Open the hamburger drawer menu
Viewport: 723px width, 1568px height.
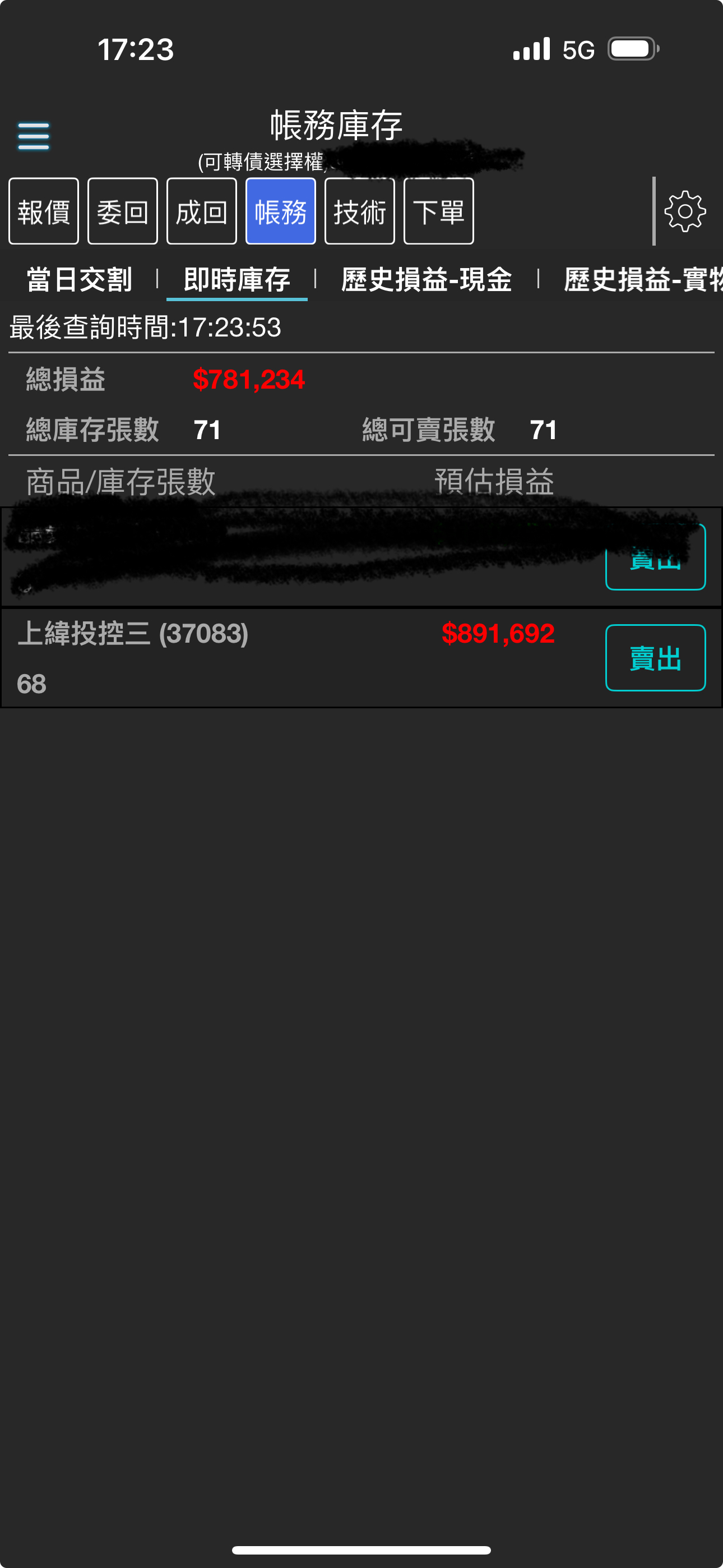pos(34,136)
